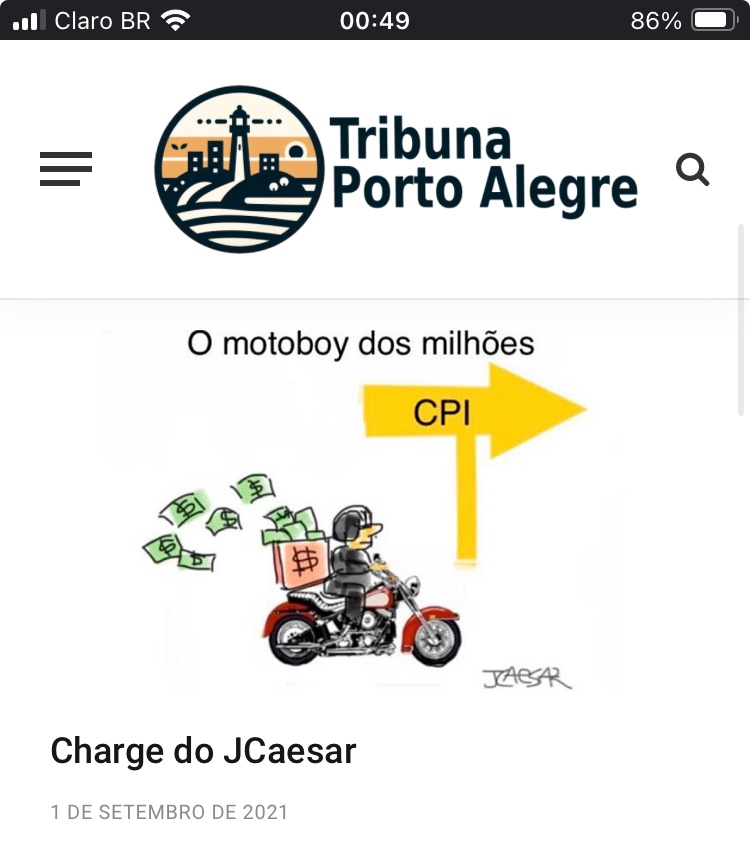Screen dimensions: 750x841
Task: Open the Charge do JCaesar article
Action: click(203, 750)
